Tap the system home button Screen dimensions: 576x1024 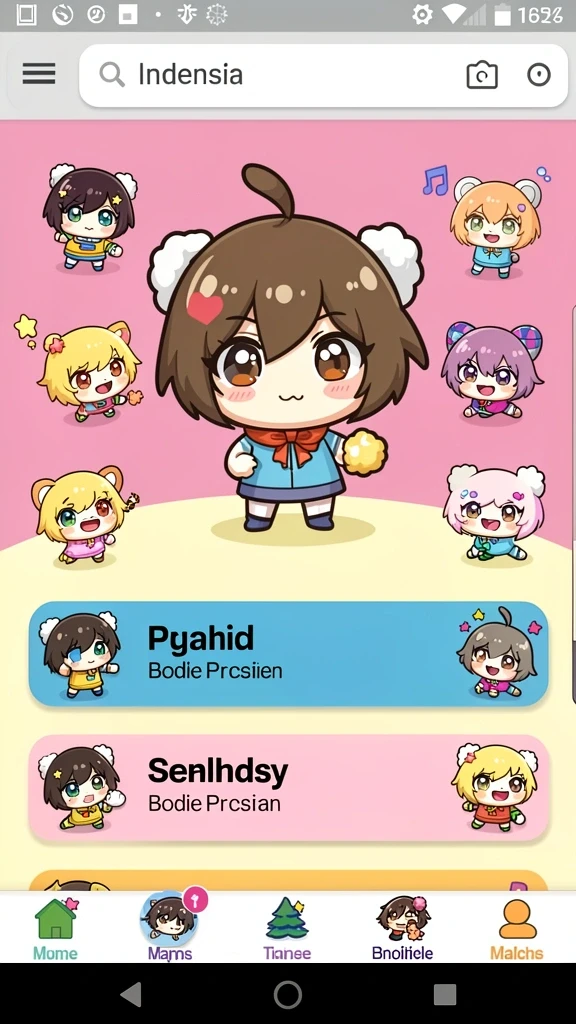288,994
